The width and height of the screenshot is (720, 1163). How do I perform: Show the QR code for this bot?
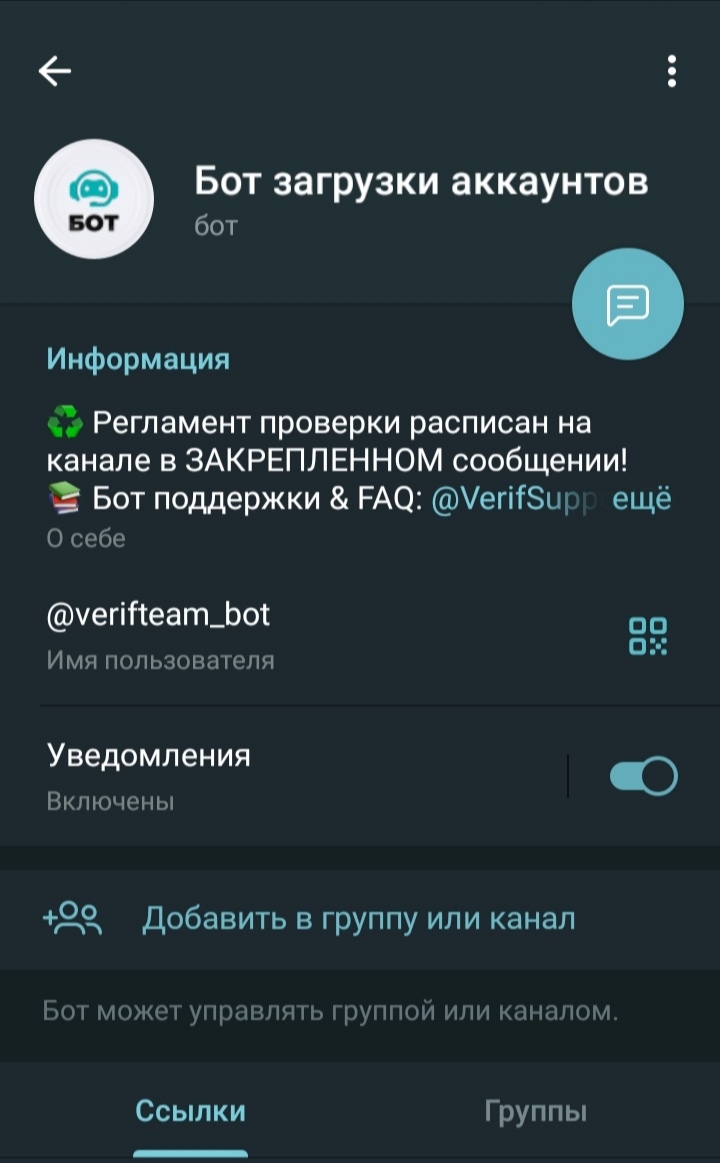(x=647, y=635)
